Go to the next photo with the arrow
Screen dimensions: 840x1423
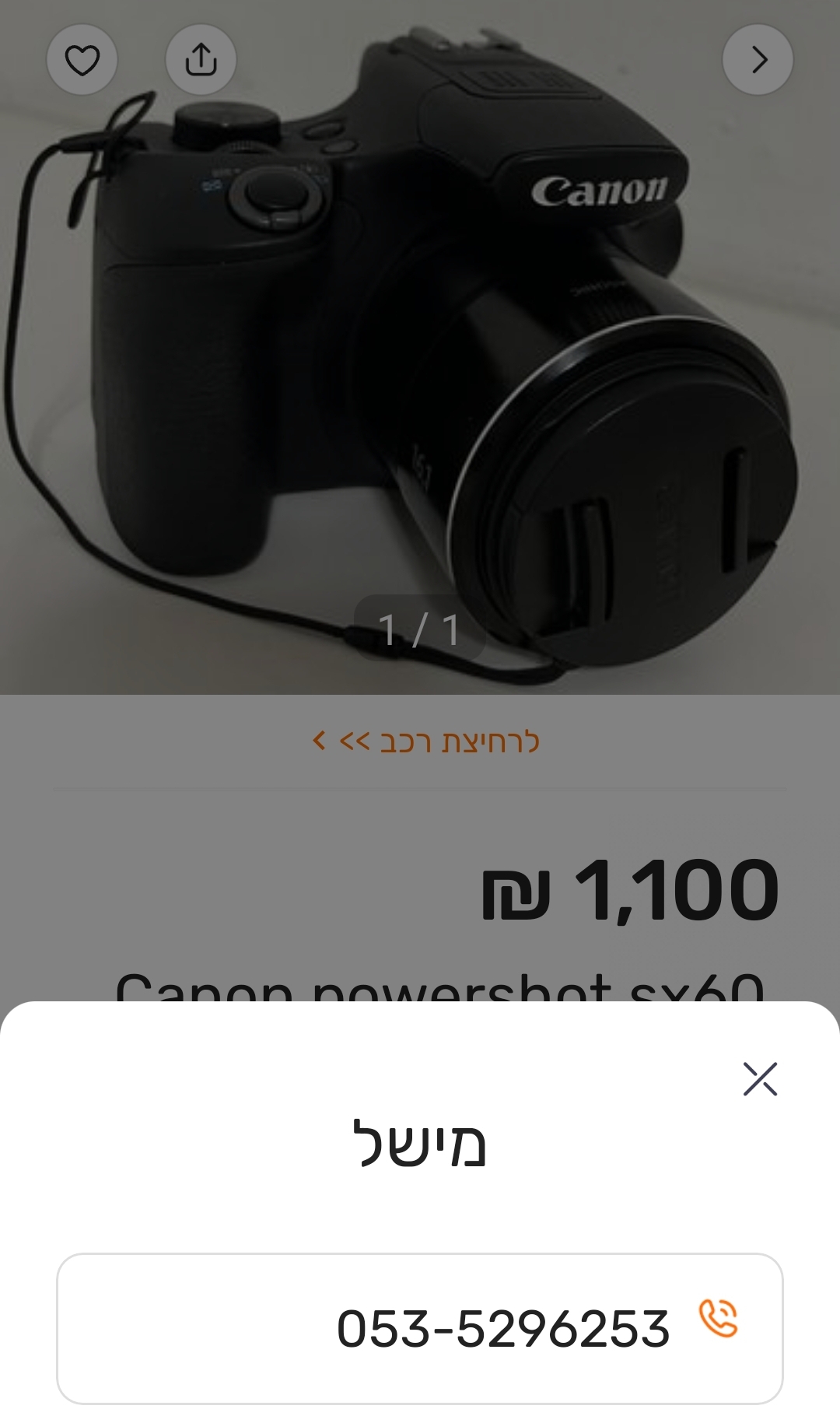coord(758,60)
